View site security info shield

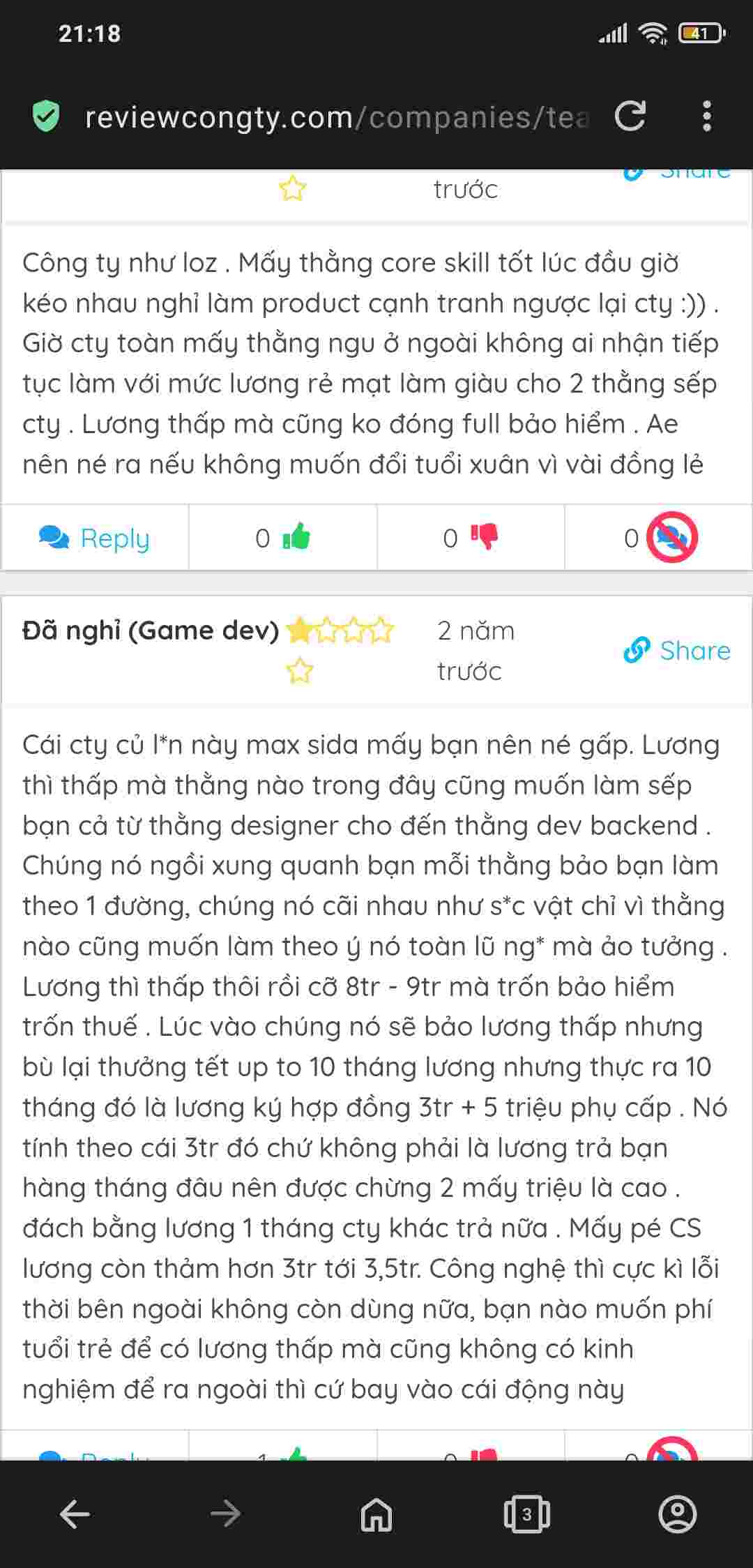[x=47, y=116]
